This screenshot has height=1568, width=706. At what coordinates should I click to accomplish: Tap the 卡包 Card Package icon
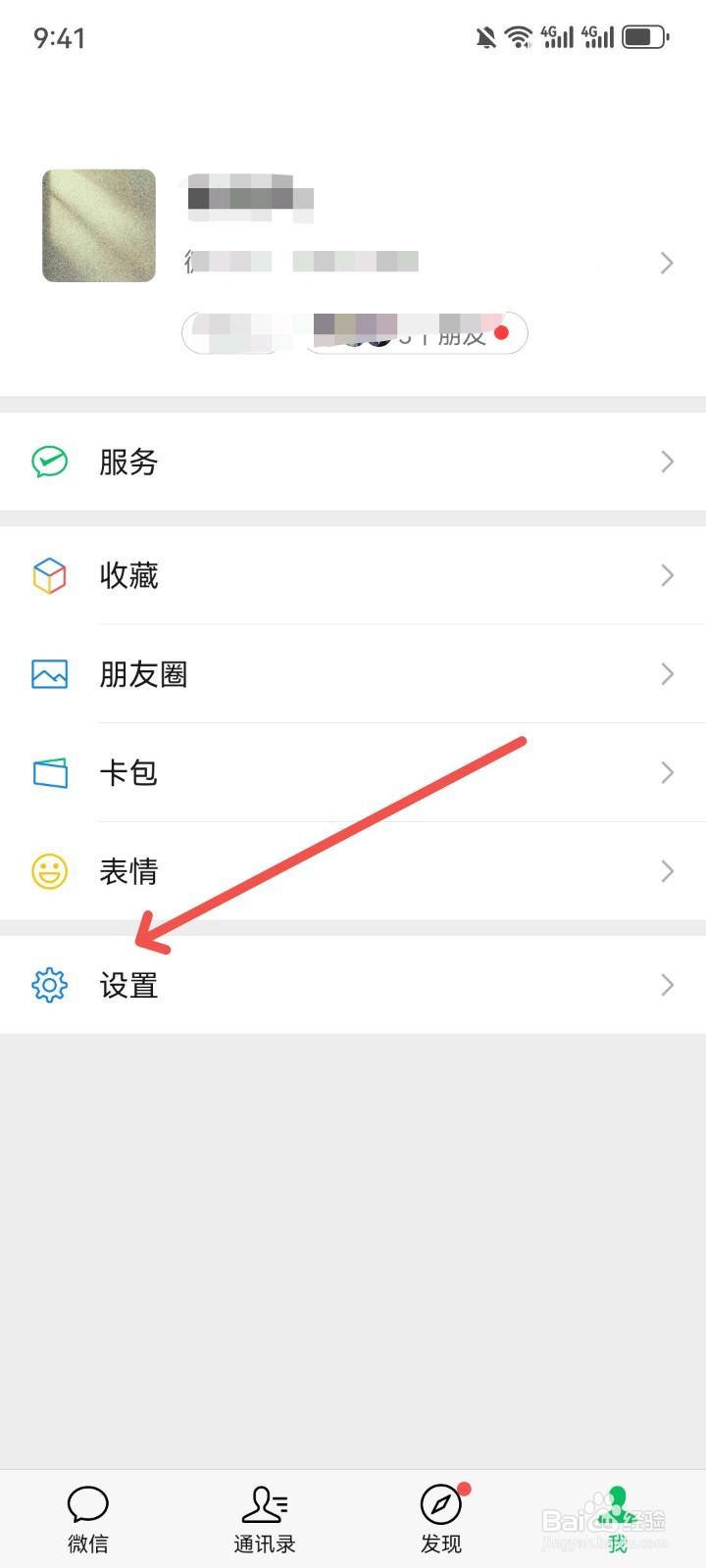coord(49,772)
